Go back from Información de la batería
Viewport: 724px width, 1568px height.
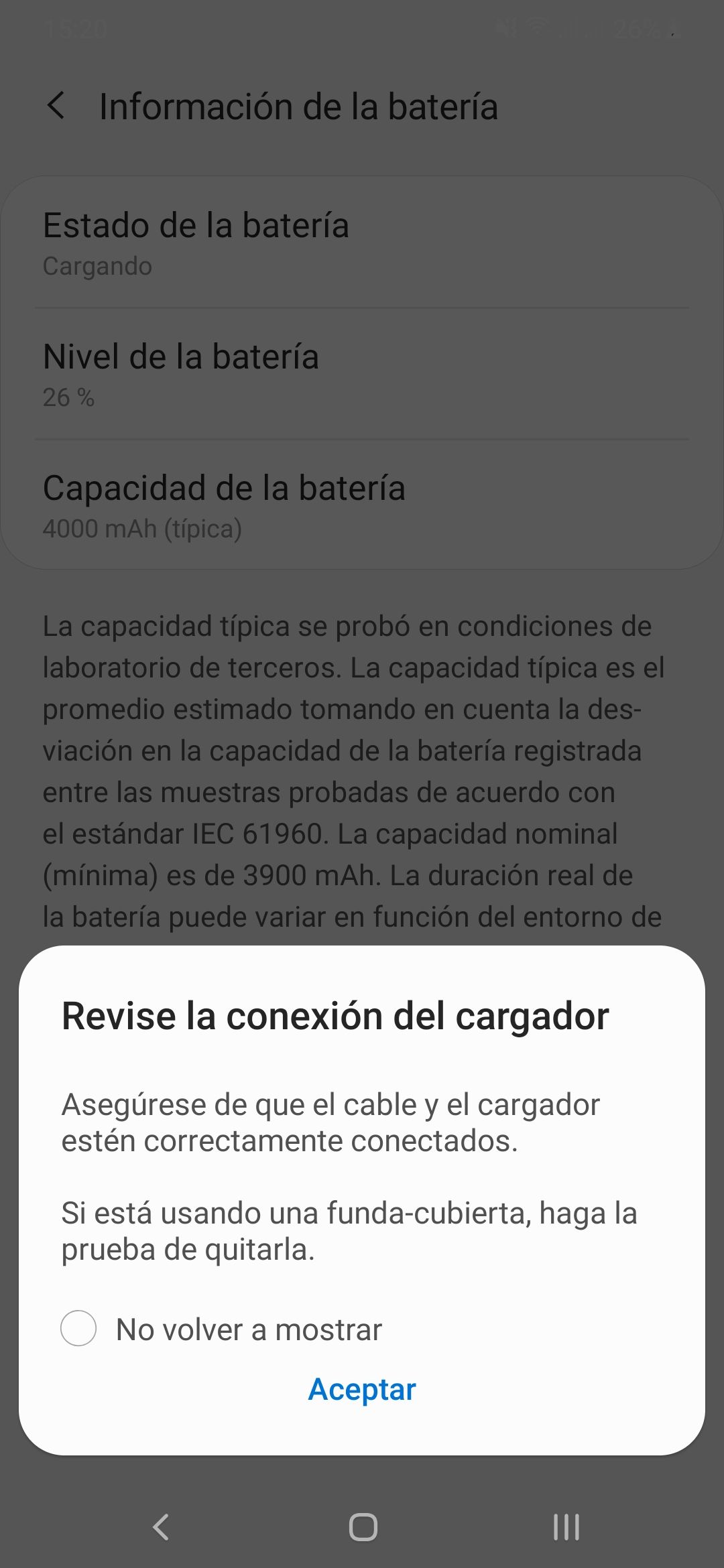click(56, 106)
